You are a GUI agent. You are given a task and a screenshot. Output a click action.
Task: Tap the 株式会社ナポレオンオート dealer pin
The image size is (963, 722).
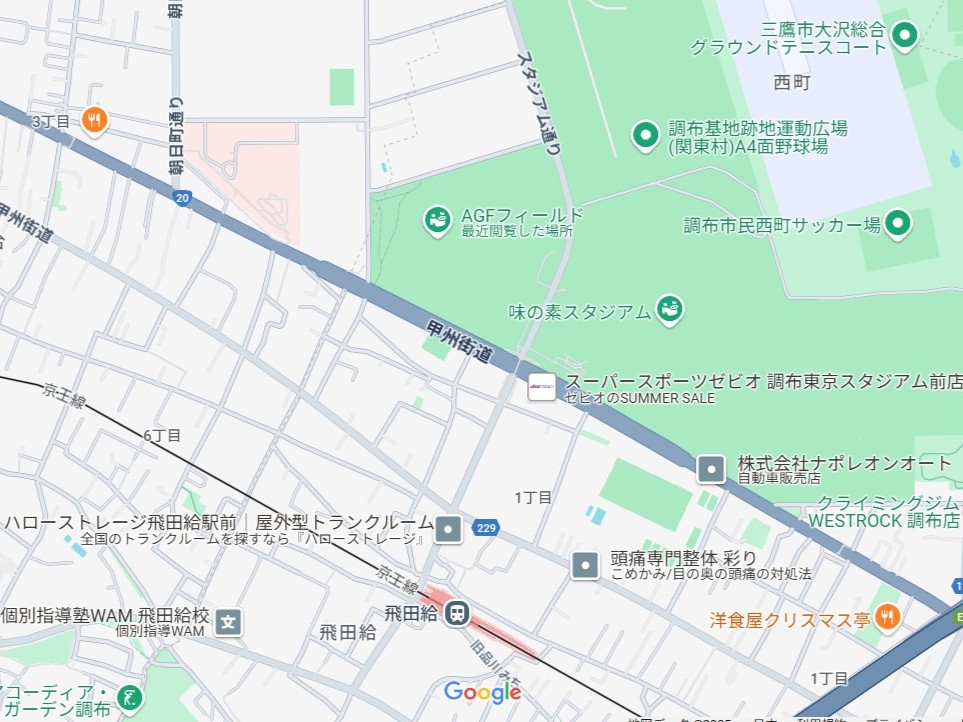tap(711, 467)
